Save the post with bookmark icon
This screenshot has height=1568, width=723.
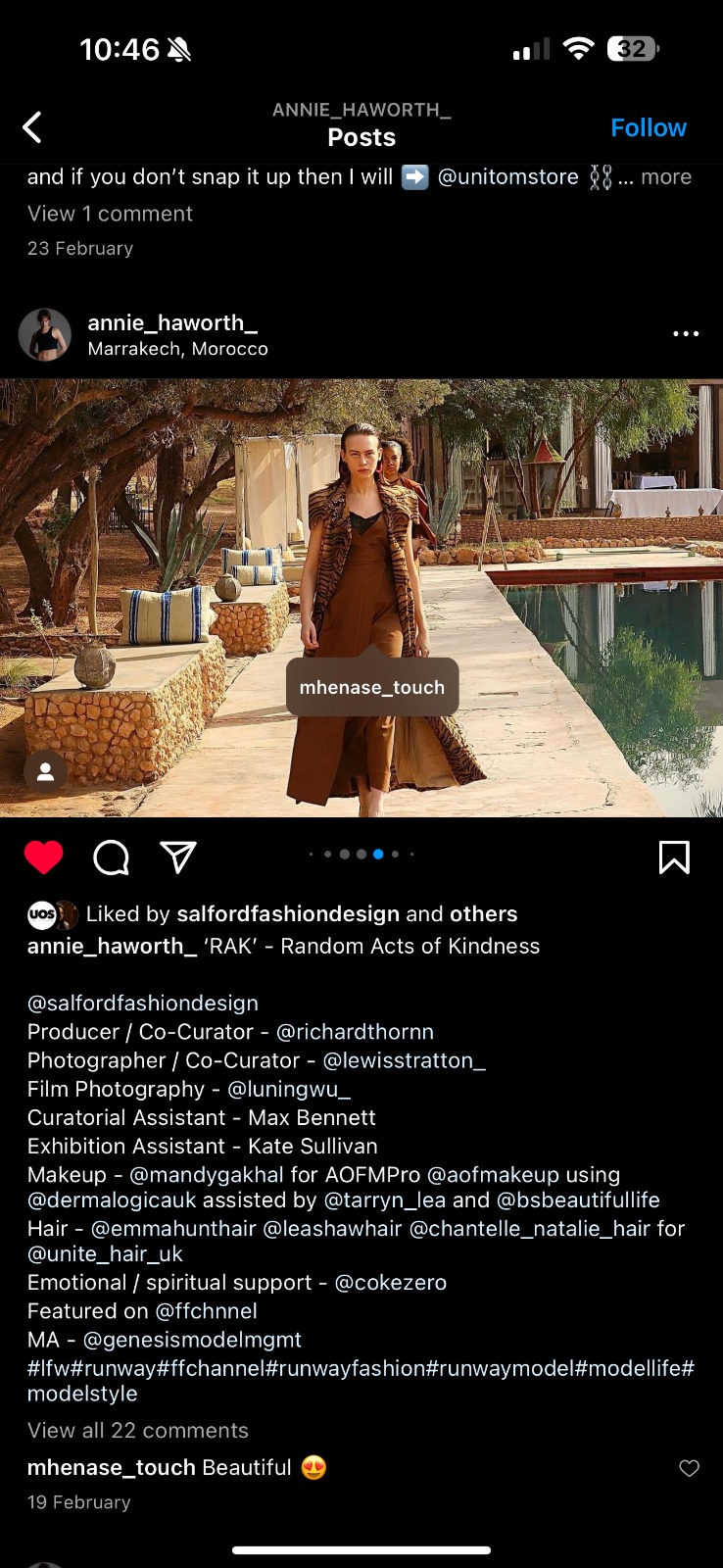[674, 857]
